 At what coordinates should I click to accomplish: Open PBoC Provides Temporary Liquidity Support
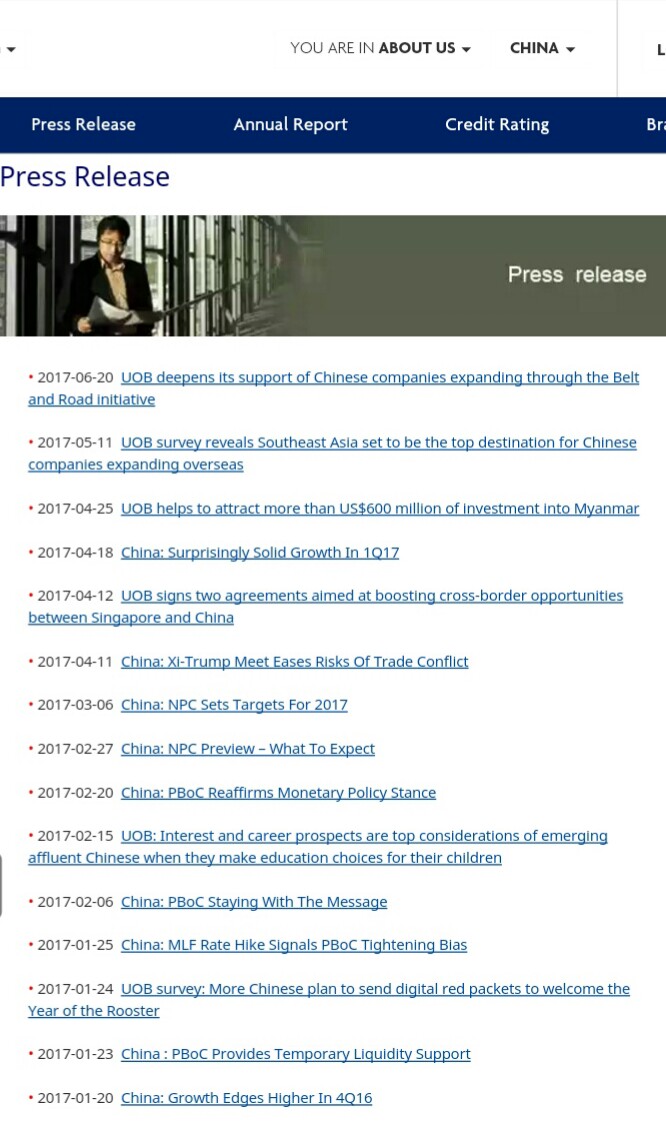(295, 1054)
